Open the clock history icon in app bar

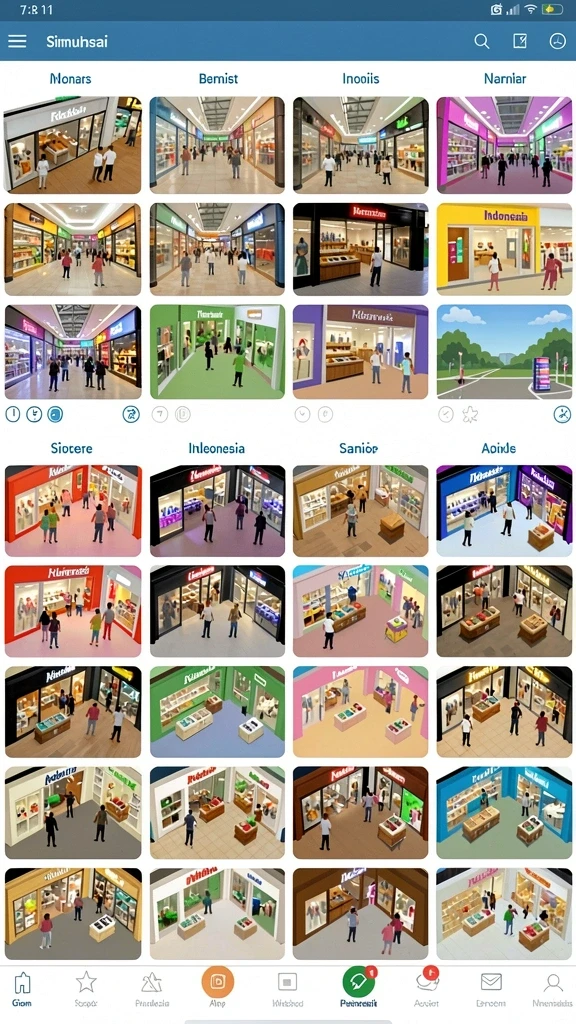coord(557,41)
